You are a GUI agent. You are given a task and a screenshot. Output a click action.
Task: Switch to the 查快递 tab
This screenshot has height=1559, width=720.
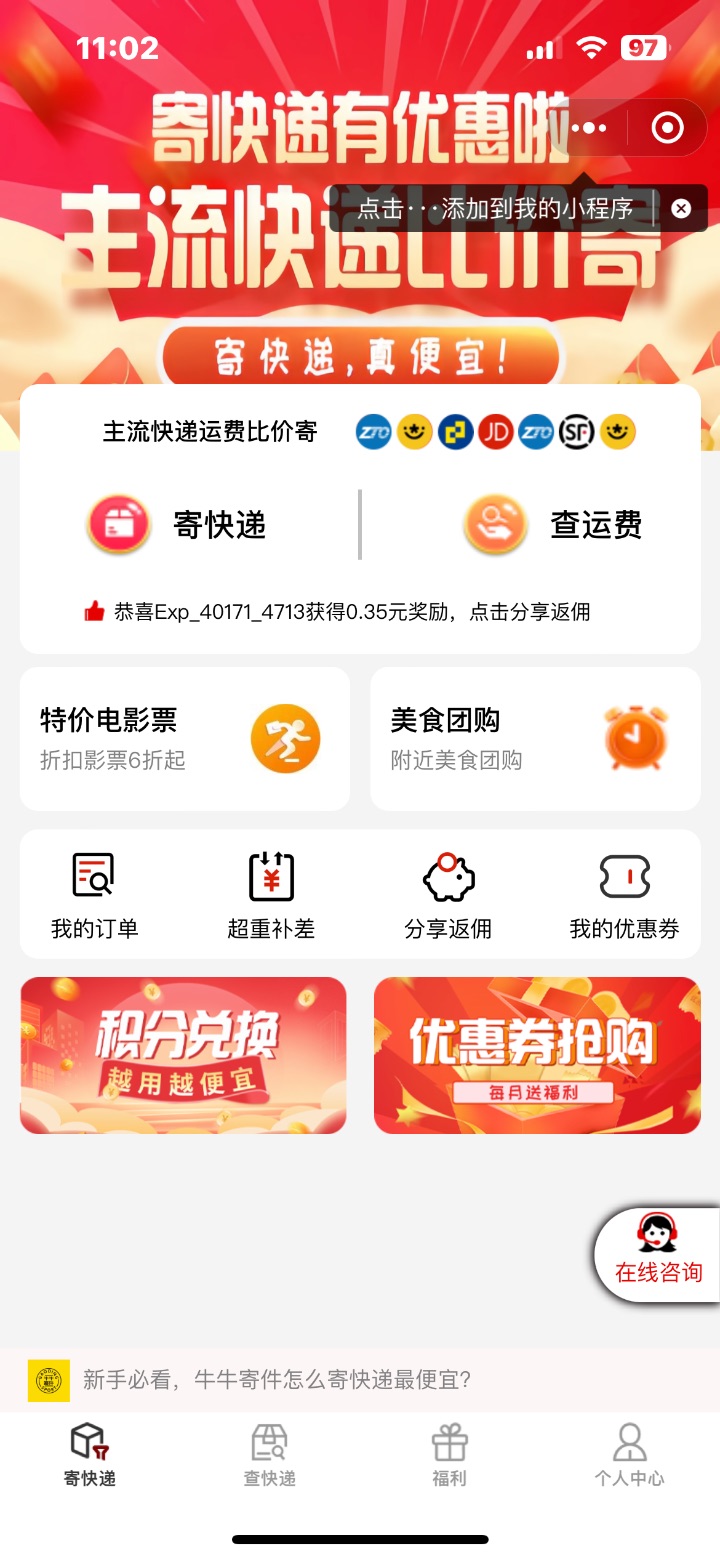(270, 1455)
